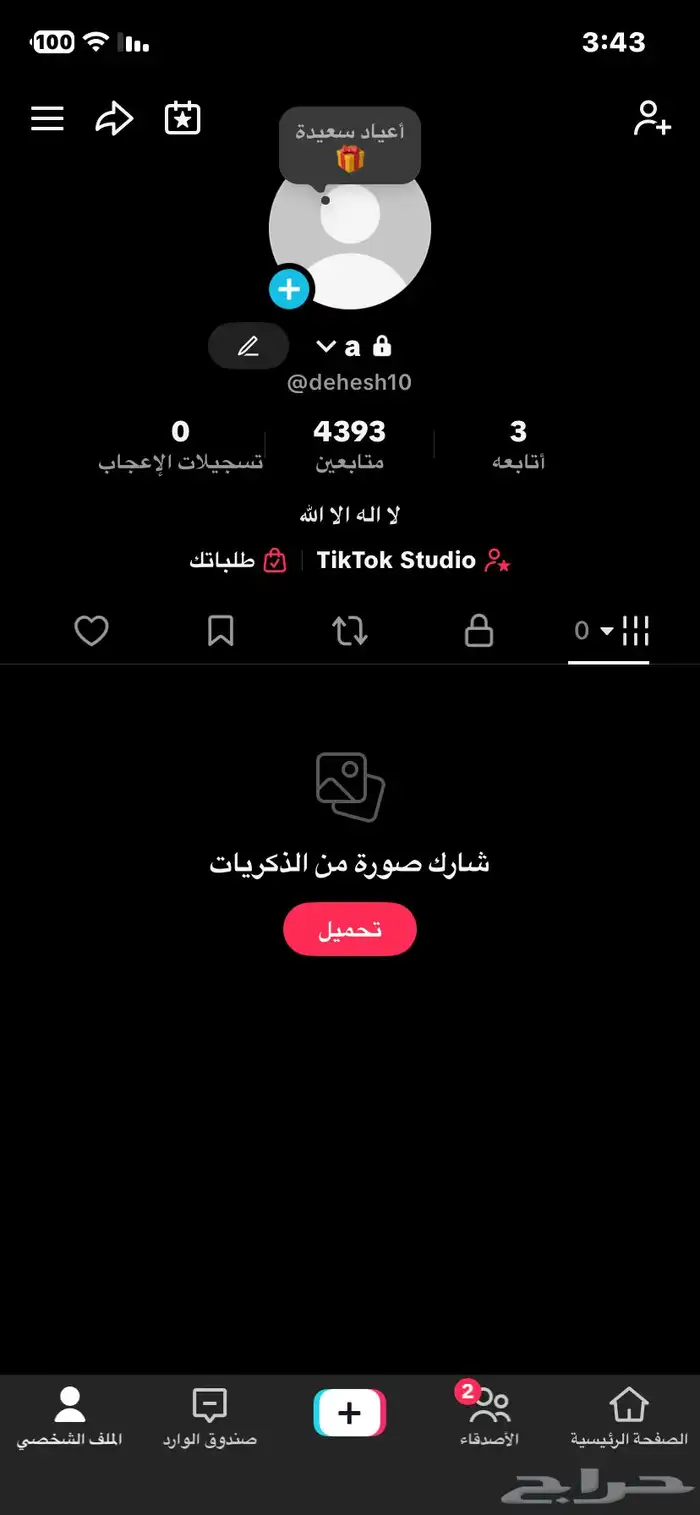
Task: Switch to the liked videos heart tab
Action: (92, 631)
